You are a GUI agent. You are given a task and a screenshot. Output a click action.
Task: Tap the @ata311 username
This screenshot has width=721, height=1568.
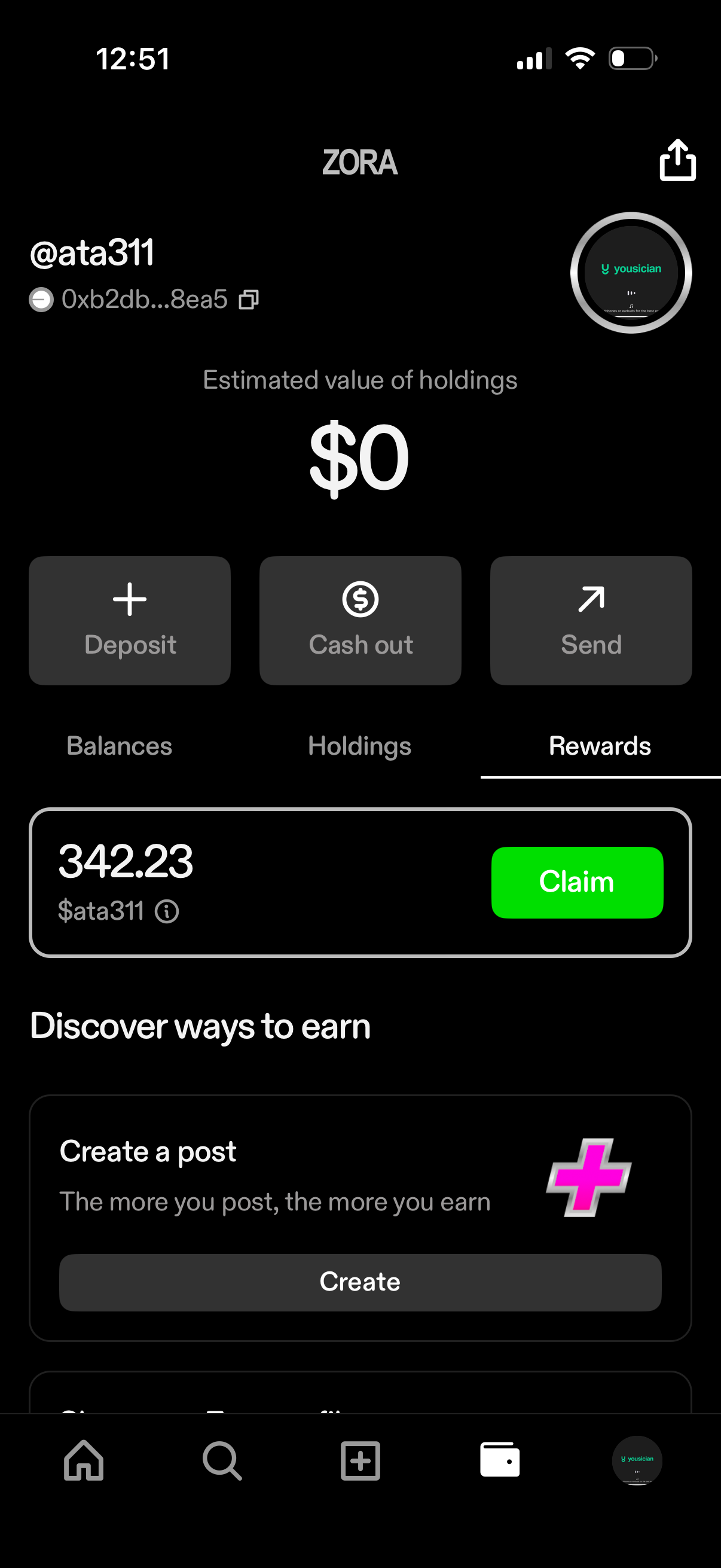[93, 253]
